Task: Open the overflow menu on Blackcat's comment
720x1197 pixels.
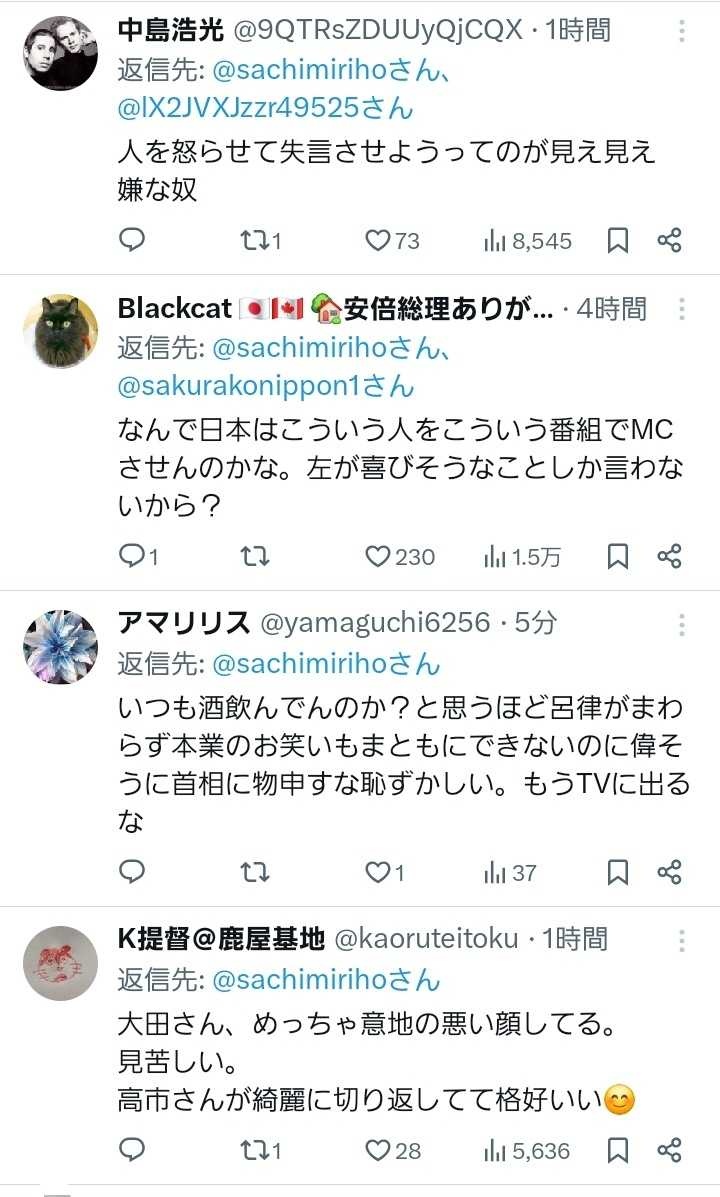Action: pos(682,310)
